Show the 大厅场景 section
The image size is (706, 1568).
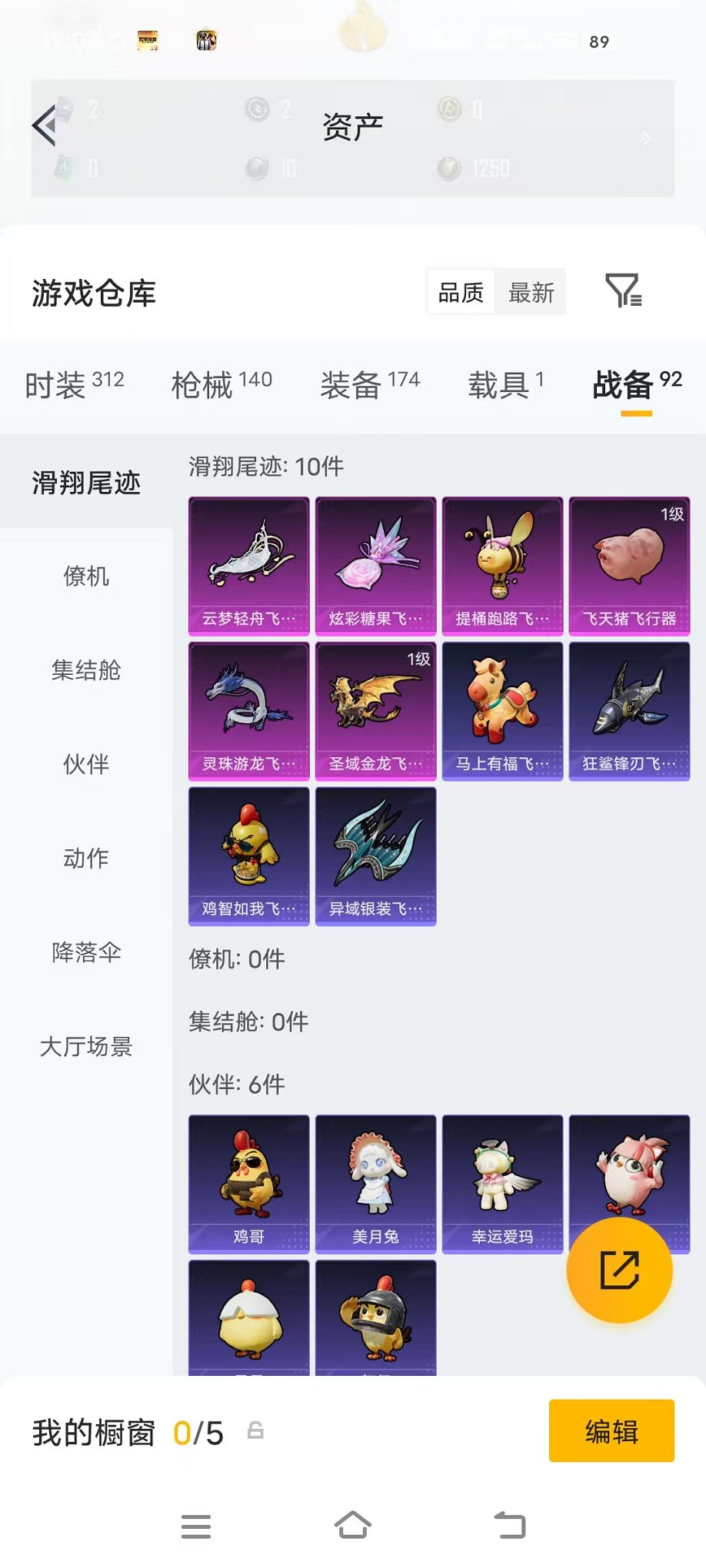tap(85, 1046)
